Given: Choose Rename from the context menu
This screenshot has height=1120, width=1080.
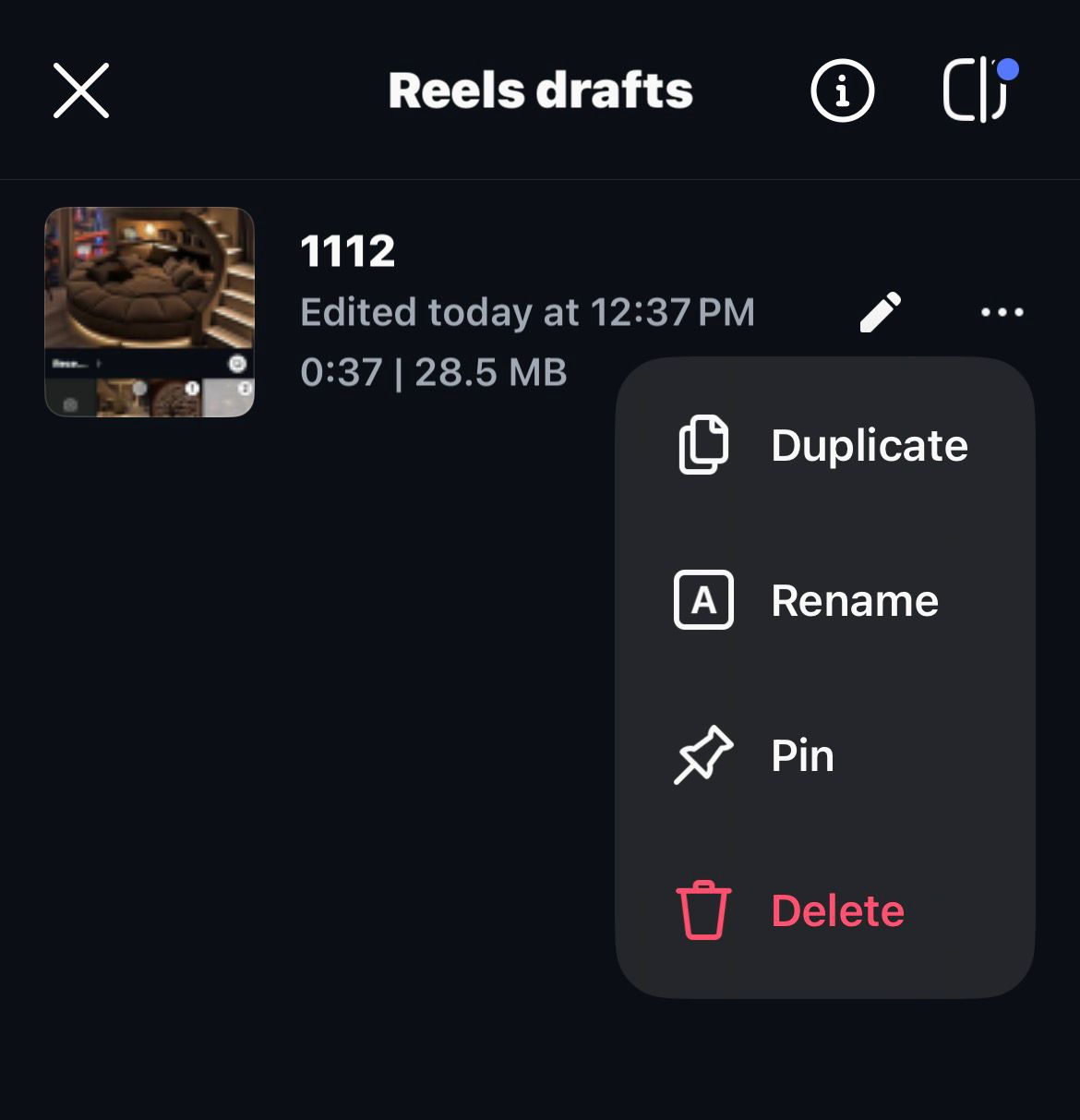Looking at the screenshot, I should point(853,600).
